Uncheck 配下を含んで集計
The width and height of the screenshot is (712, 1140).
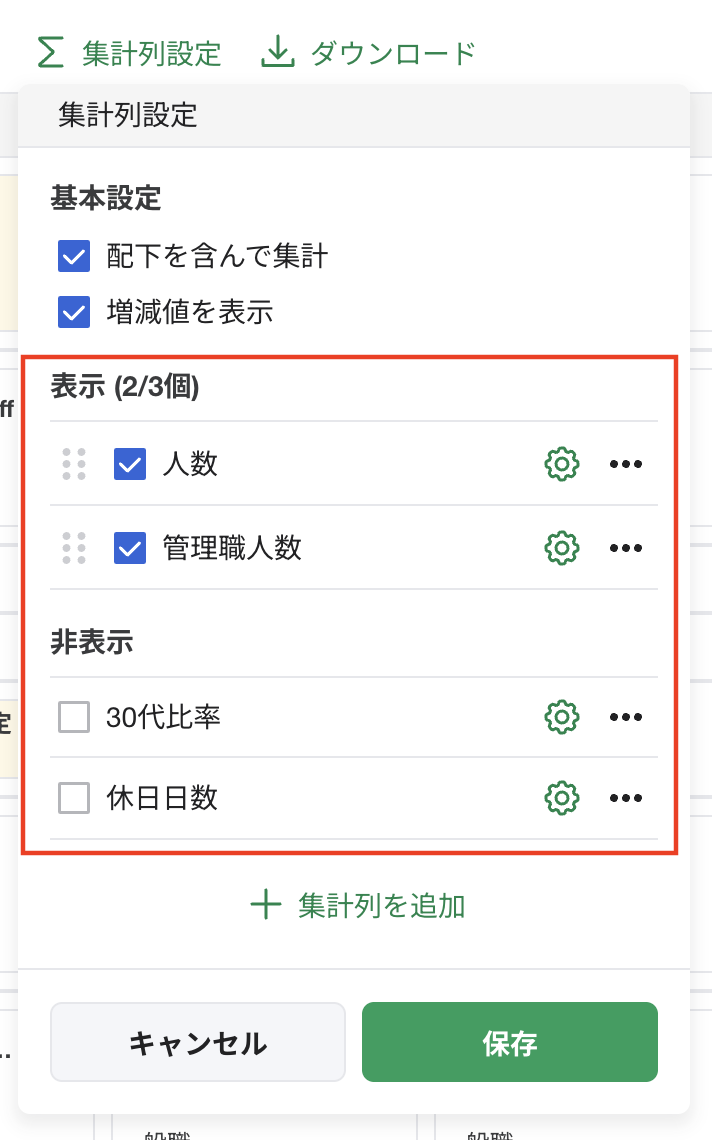pyautogui.click(x=74, y=257)
